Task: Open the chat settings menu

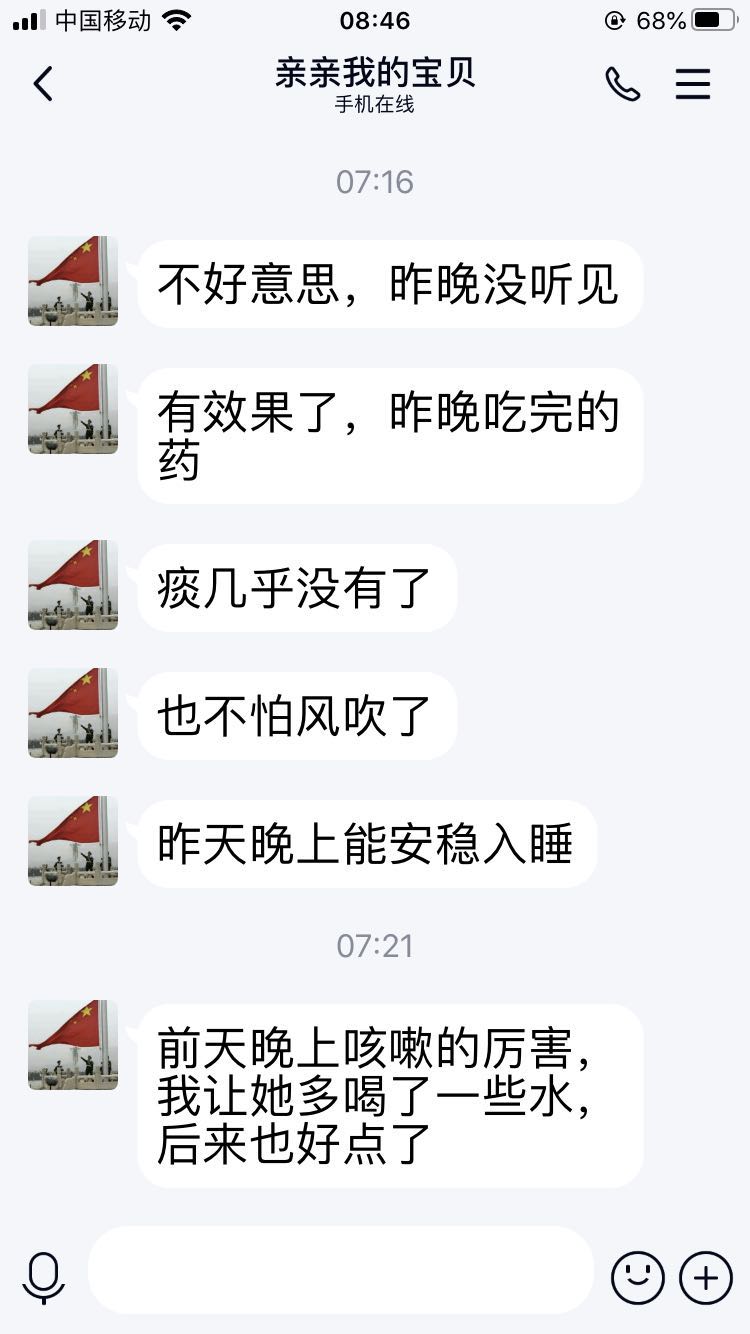Action: pos(692,84)
